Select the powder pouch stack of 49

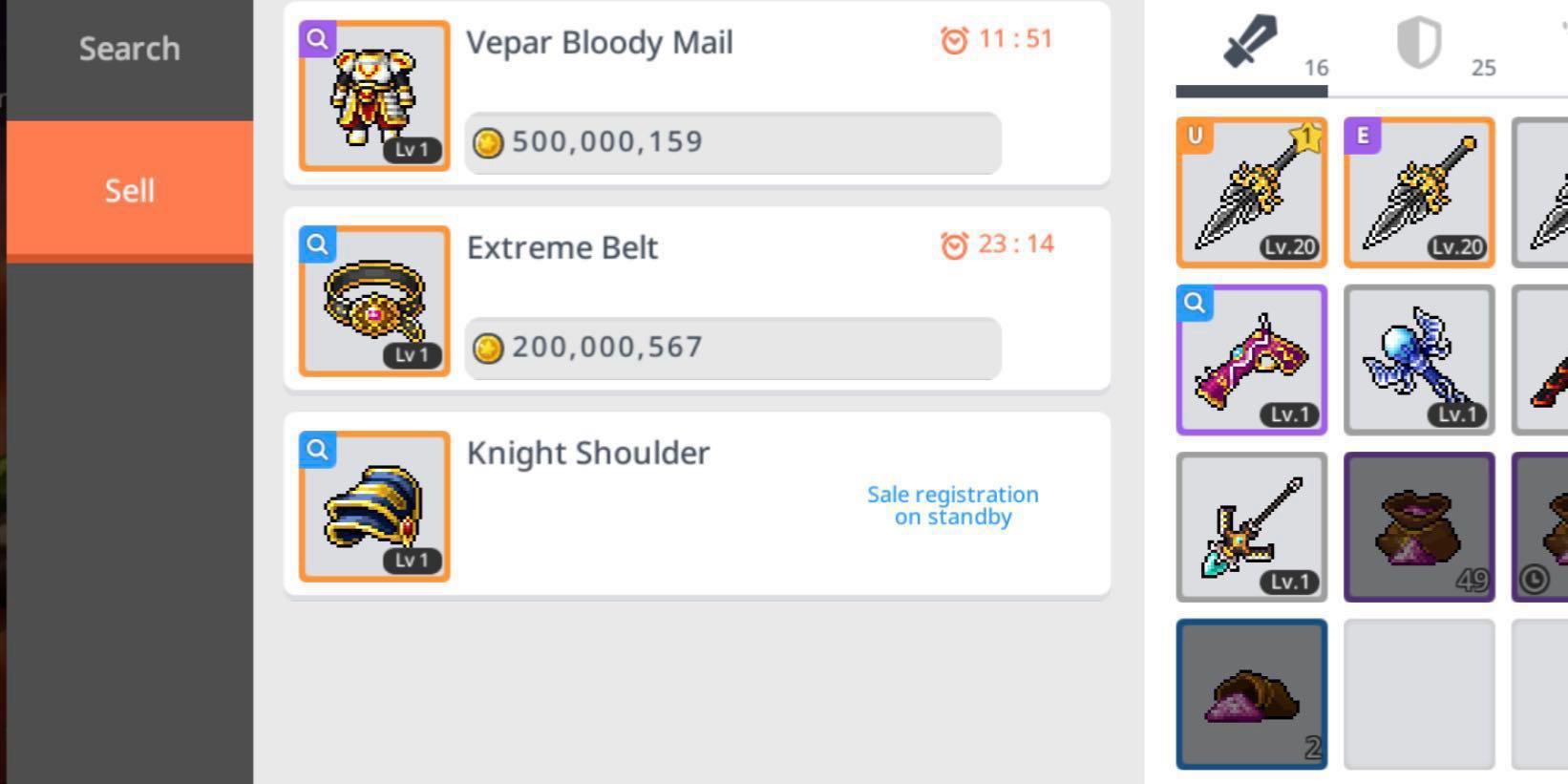coord(1419,527)
